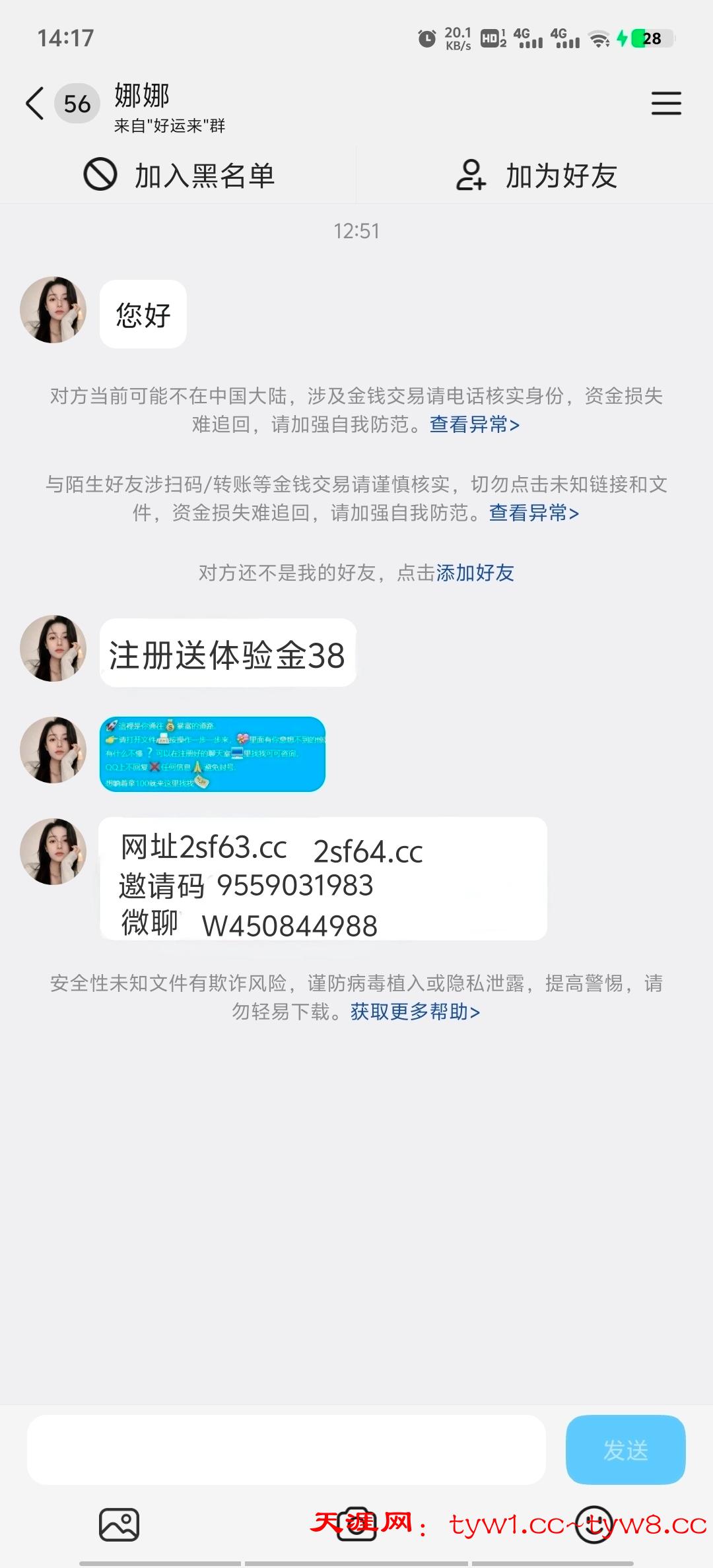Open the chat settings menu

(x=665, y=104)
